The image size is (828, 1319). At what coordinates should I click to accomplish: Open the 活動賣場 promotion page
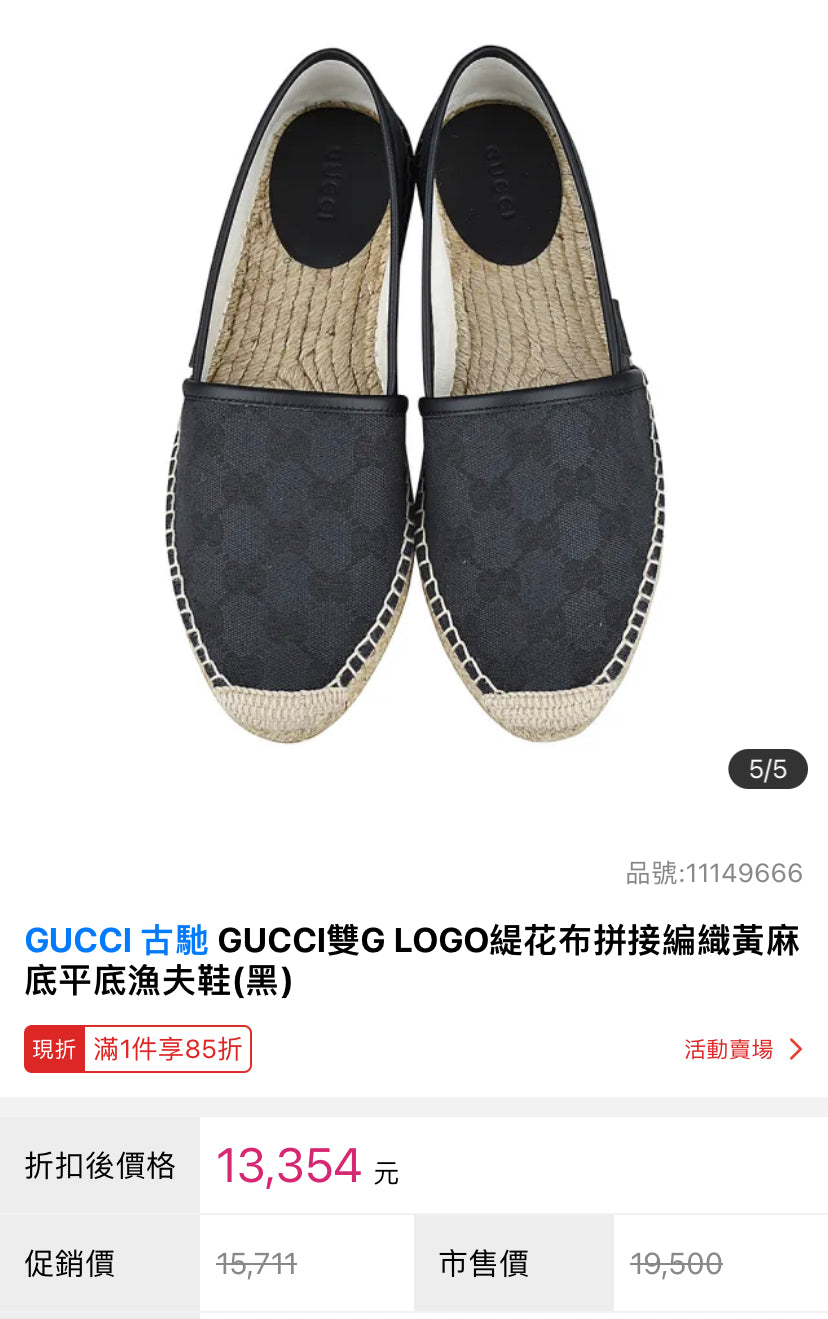coord(742,1049)
